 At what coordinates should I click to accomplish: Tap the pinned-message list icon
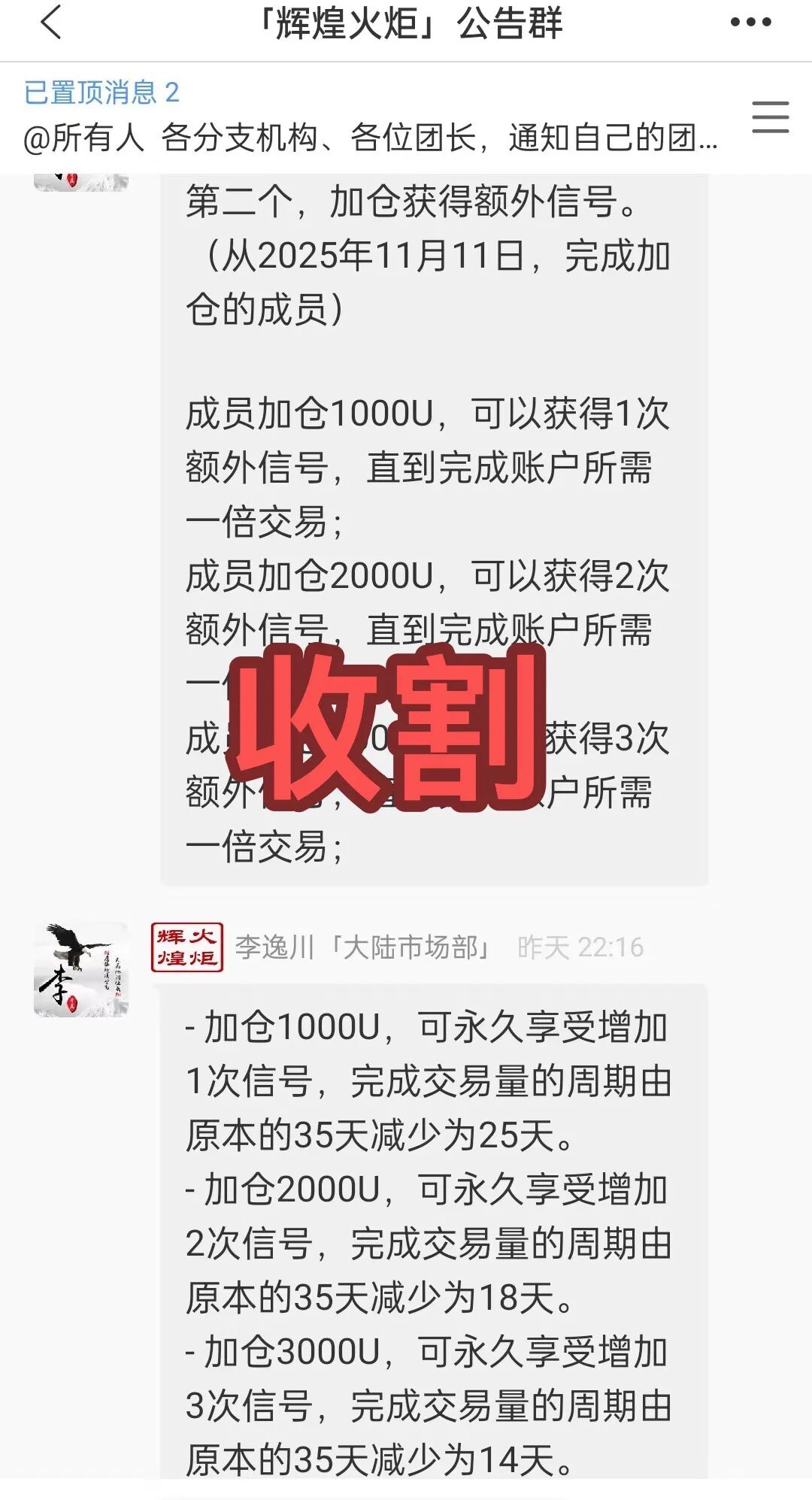(x=767, y=113)
